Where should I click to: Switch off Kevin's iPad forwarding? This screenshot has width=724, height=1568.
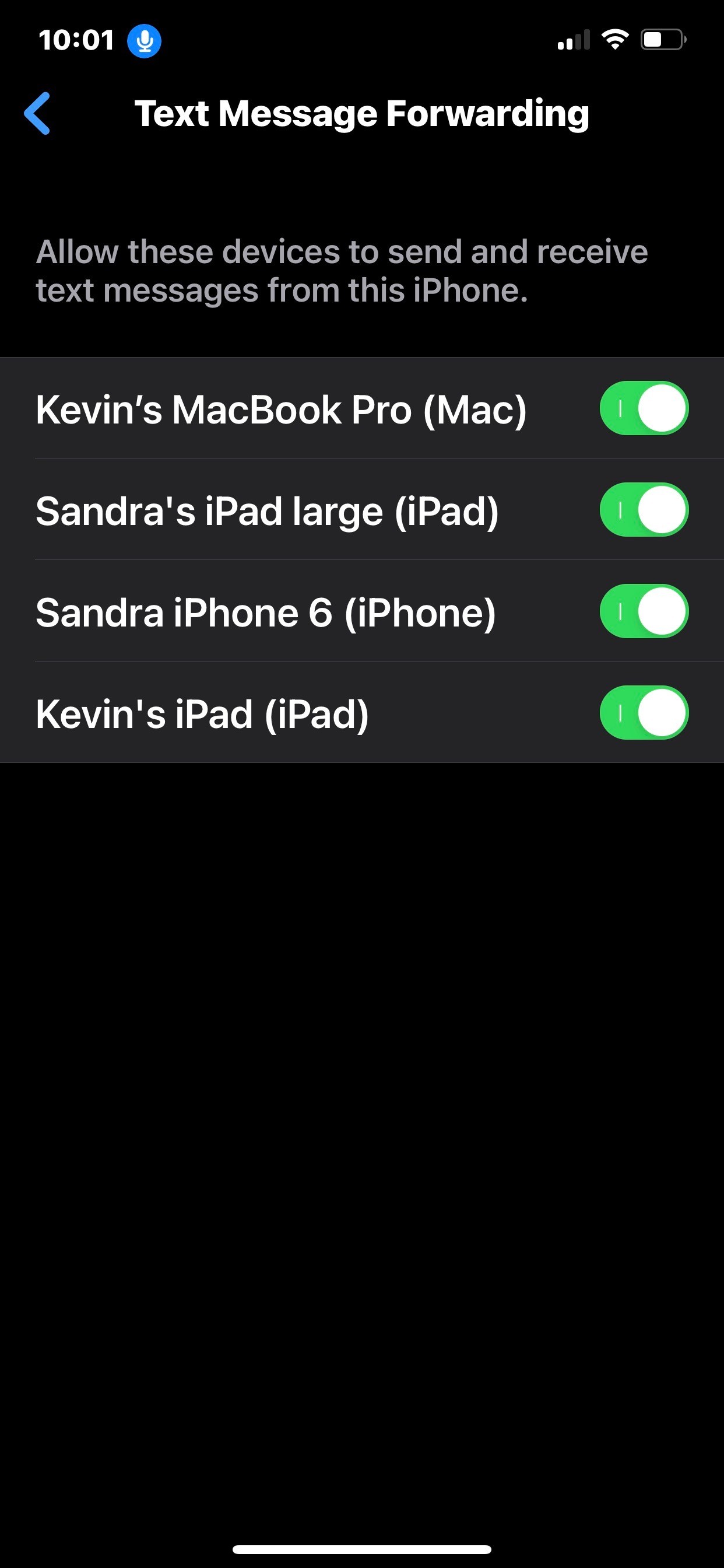(644, 713)
